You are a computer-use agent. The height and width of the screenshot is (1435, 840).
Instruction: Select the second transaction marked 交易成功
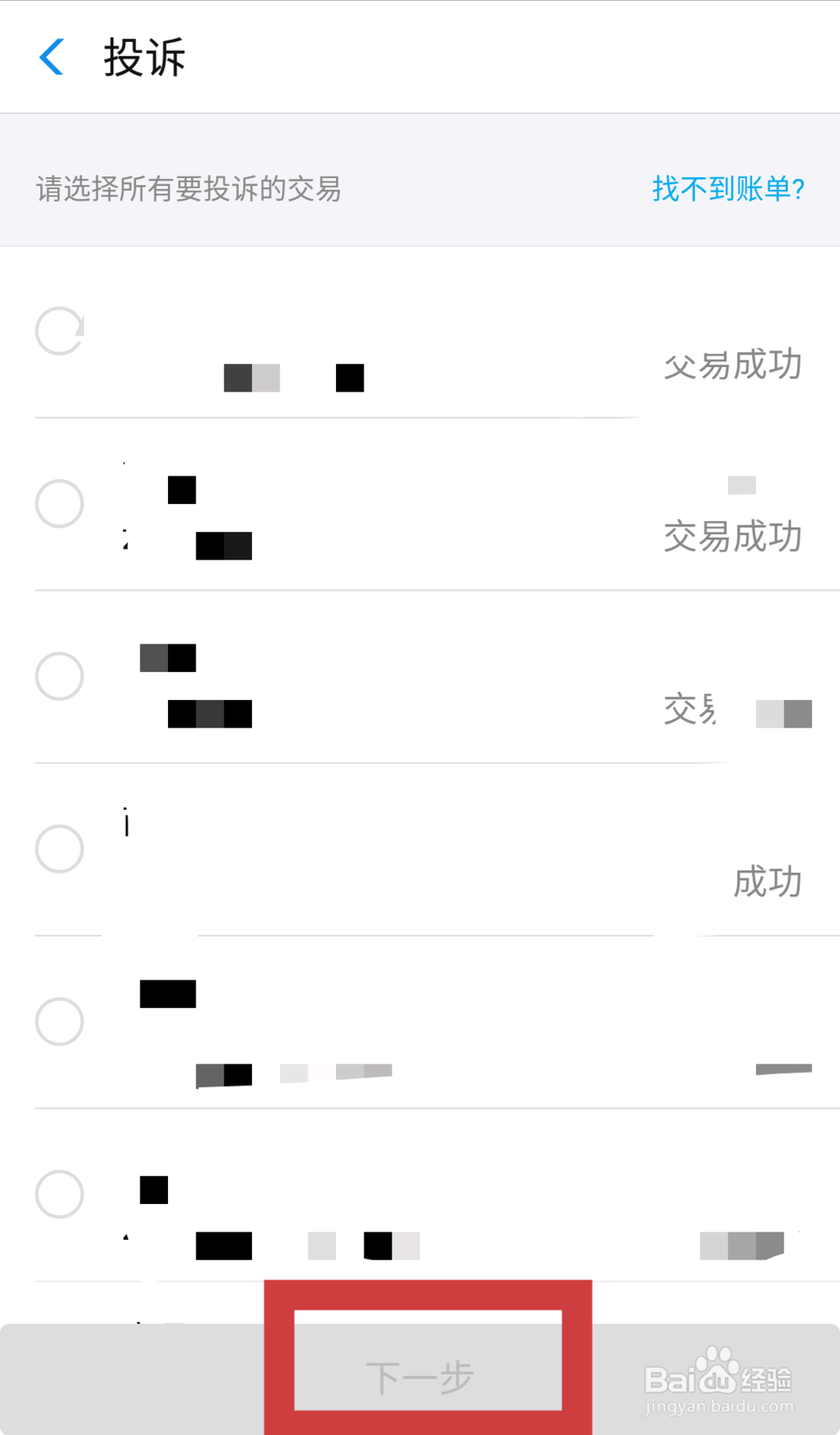point(59,504)
